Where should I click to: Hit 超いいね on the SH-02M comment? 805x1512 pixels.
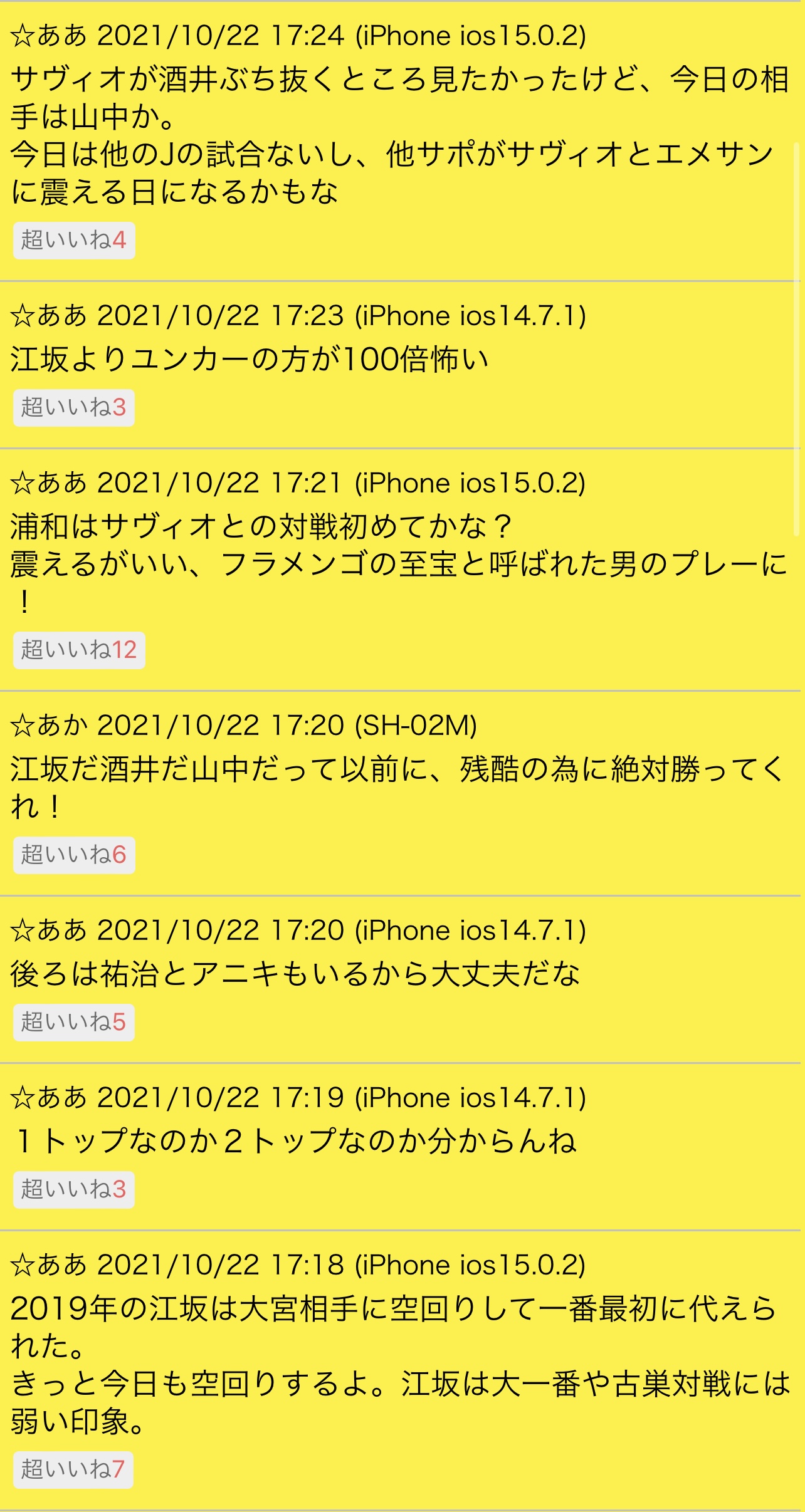74,855
